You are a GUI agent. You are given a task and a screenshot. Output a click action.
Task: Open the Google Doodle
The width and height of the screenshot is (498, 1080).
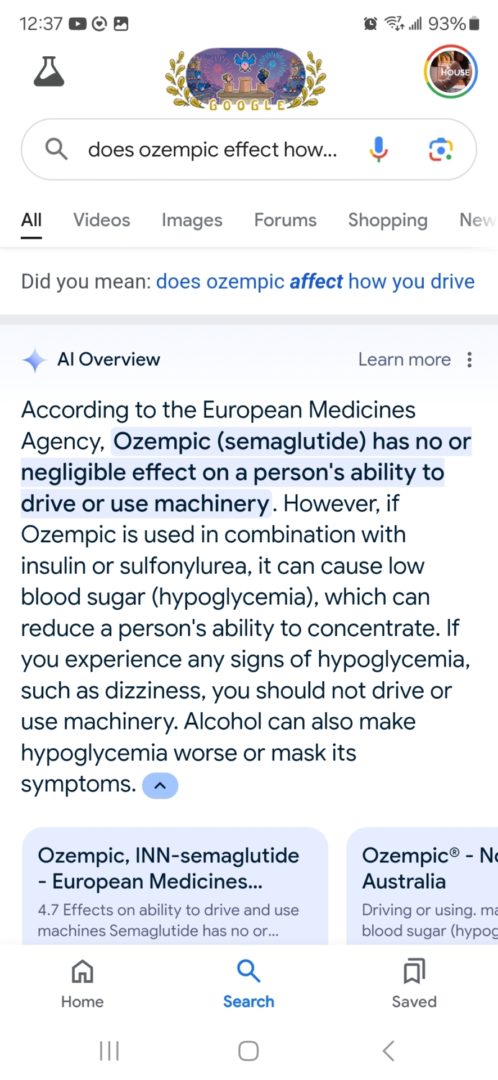point(246,79)
